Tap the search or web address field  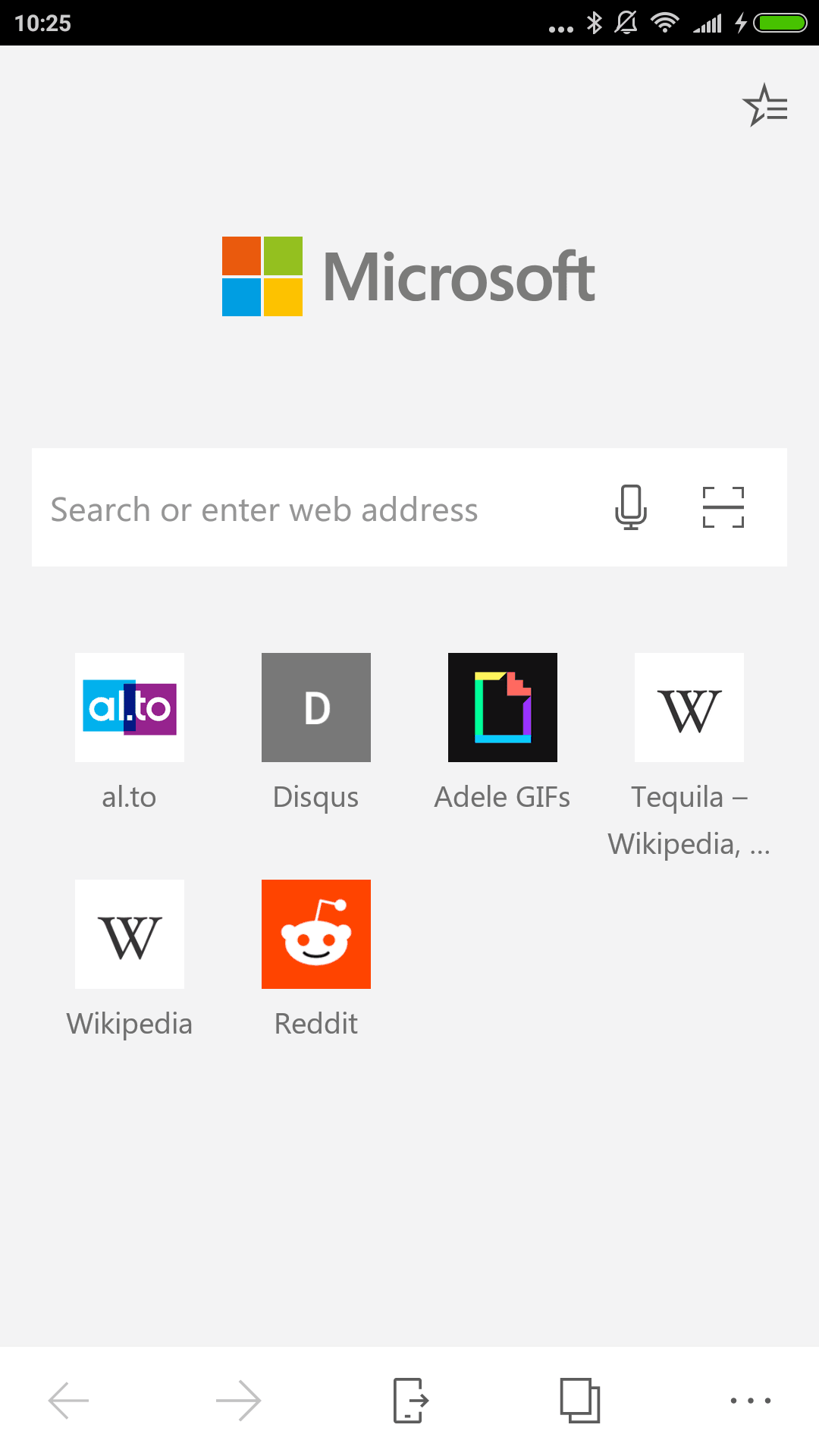pos(409,507)
